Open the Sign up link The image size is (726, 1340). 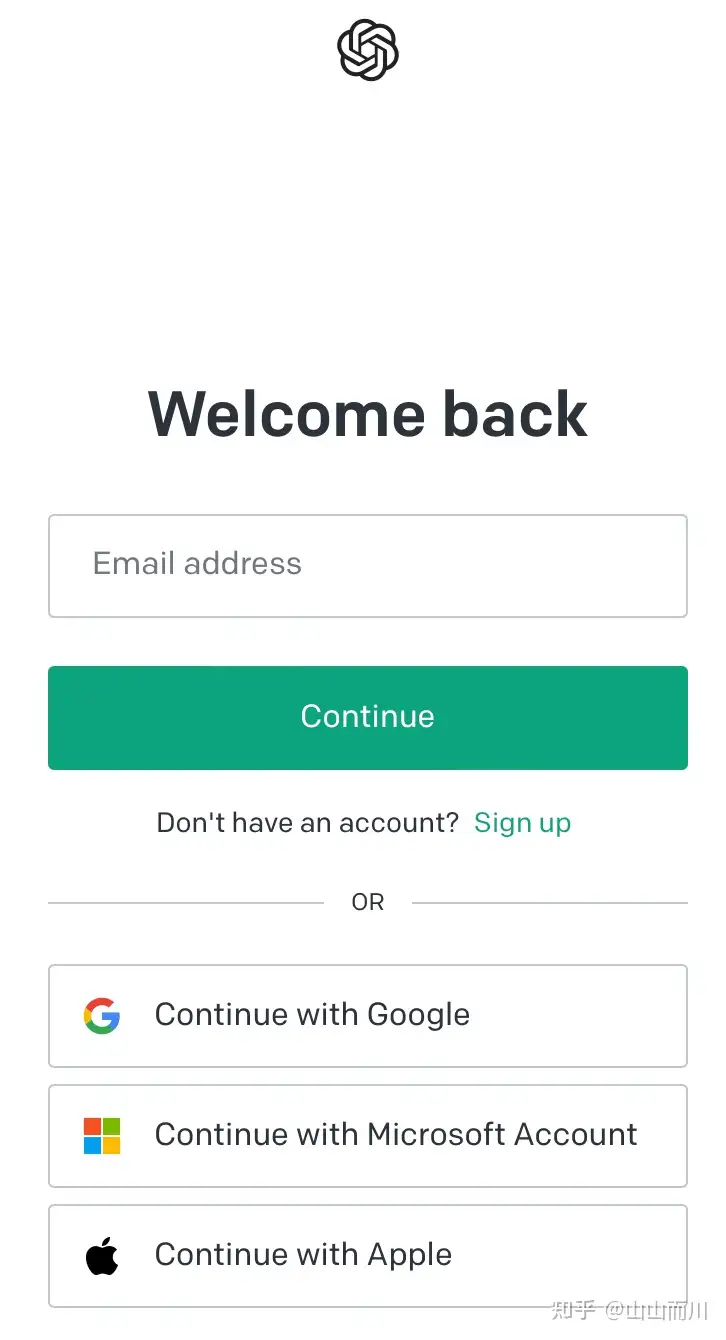(522, 823)
